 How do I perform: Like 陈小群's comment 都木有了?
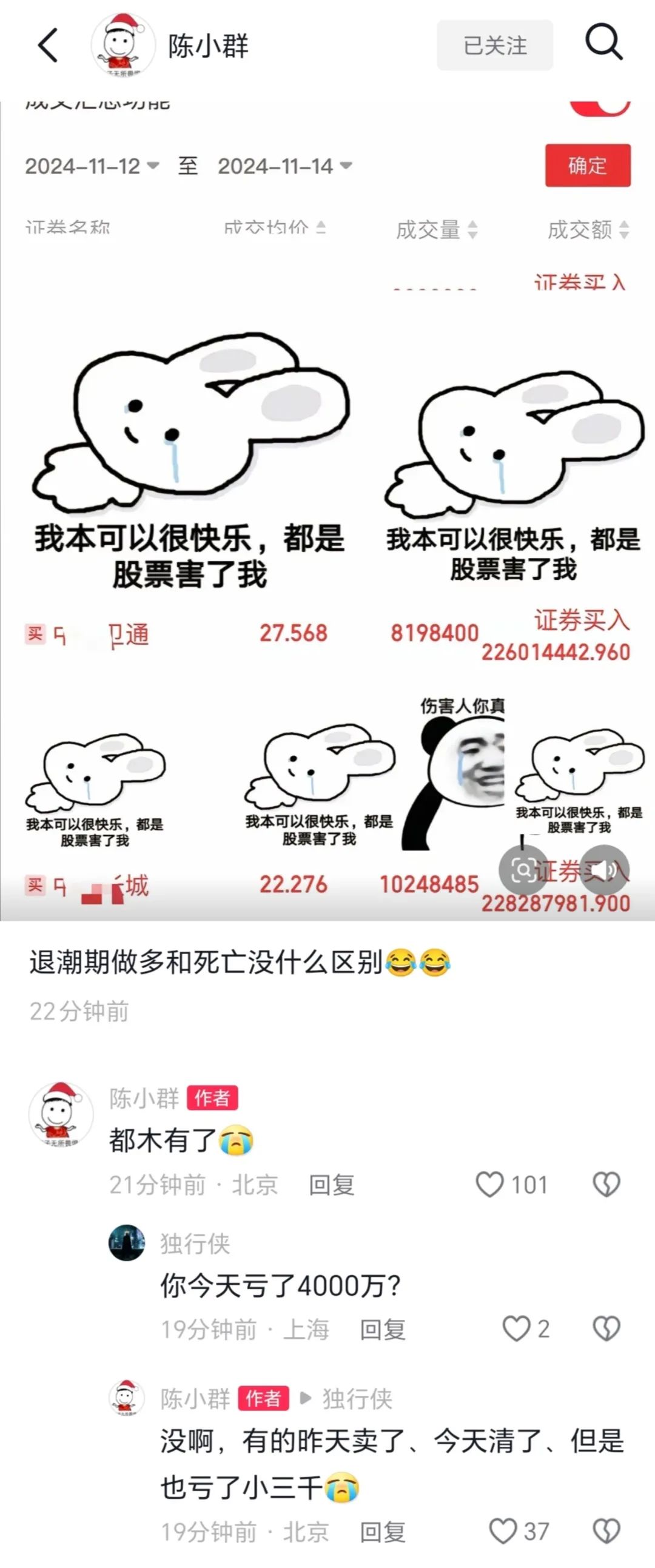[x=490, y=1185]
